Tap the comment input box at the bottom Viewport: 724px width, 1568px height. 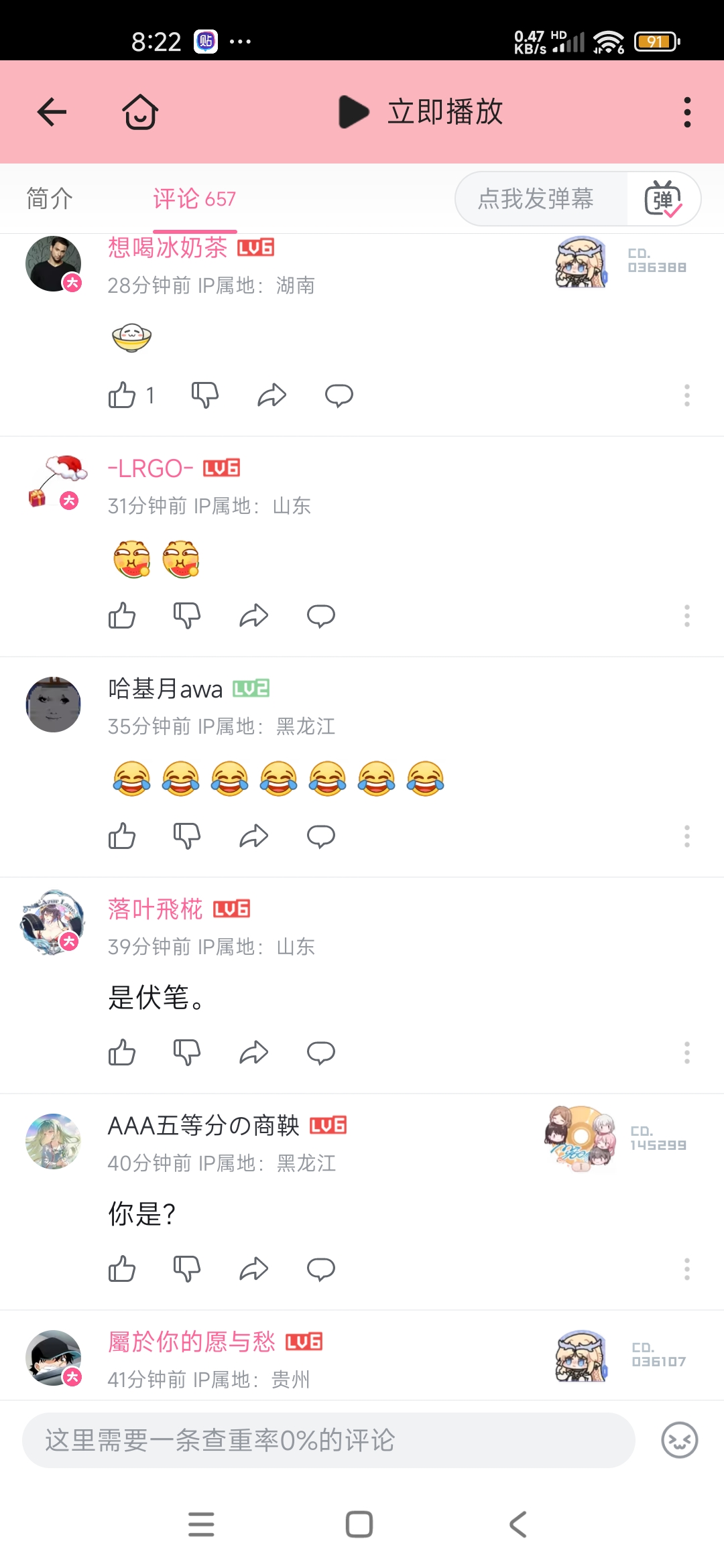point(328,1440)
